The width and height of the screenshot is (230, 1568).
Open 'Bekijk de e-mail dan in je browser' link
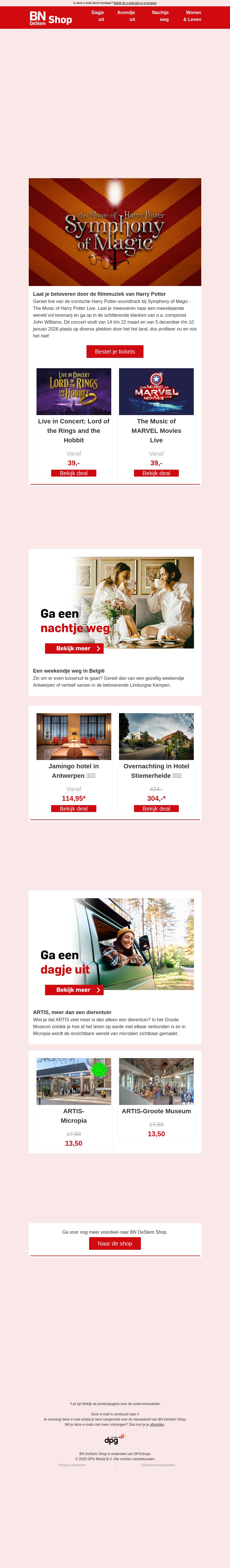(x=135, y=3)
